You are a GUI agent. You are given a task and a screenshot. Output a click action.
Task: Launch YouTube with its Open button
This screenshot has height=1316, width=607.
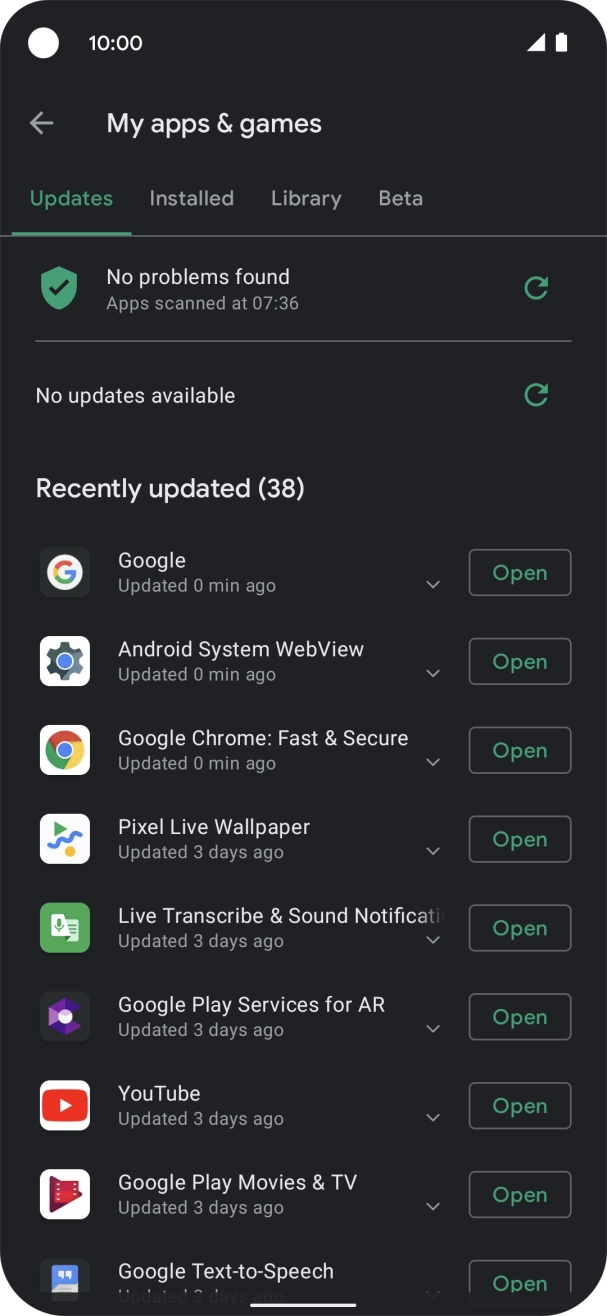click(519, 1106)
